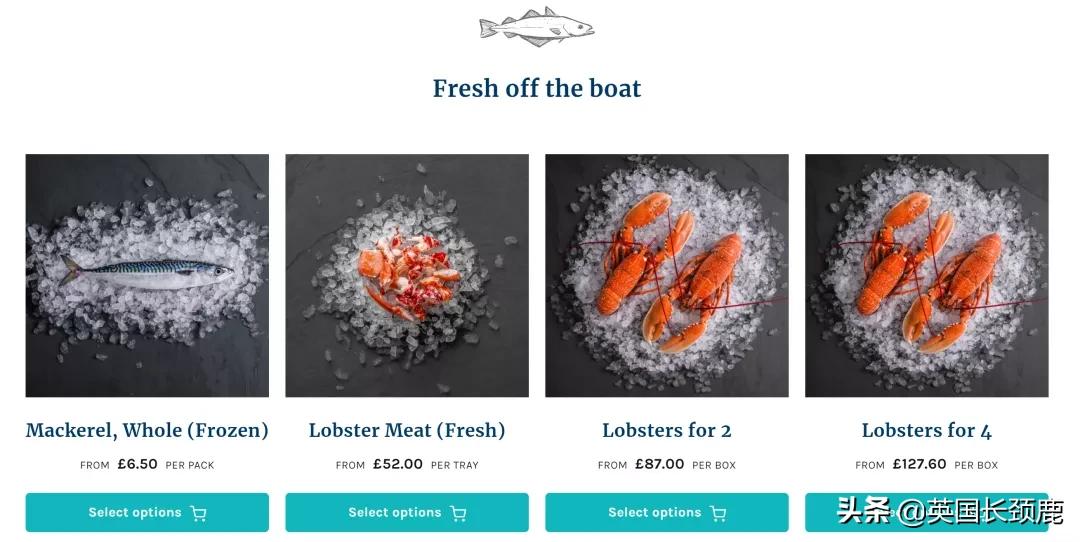Viewport: 1080px width, 542px height.
Task: Open the Lobsters for 2 product image
Action: [x=667, y=275]
